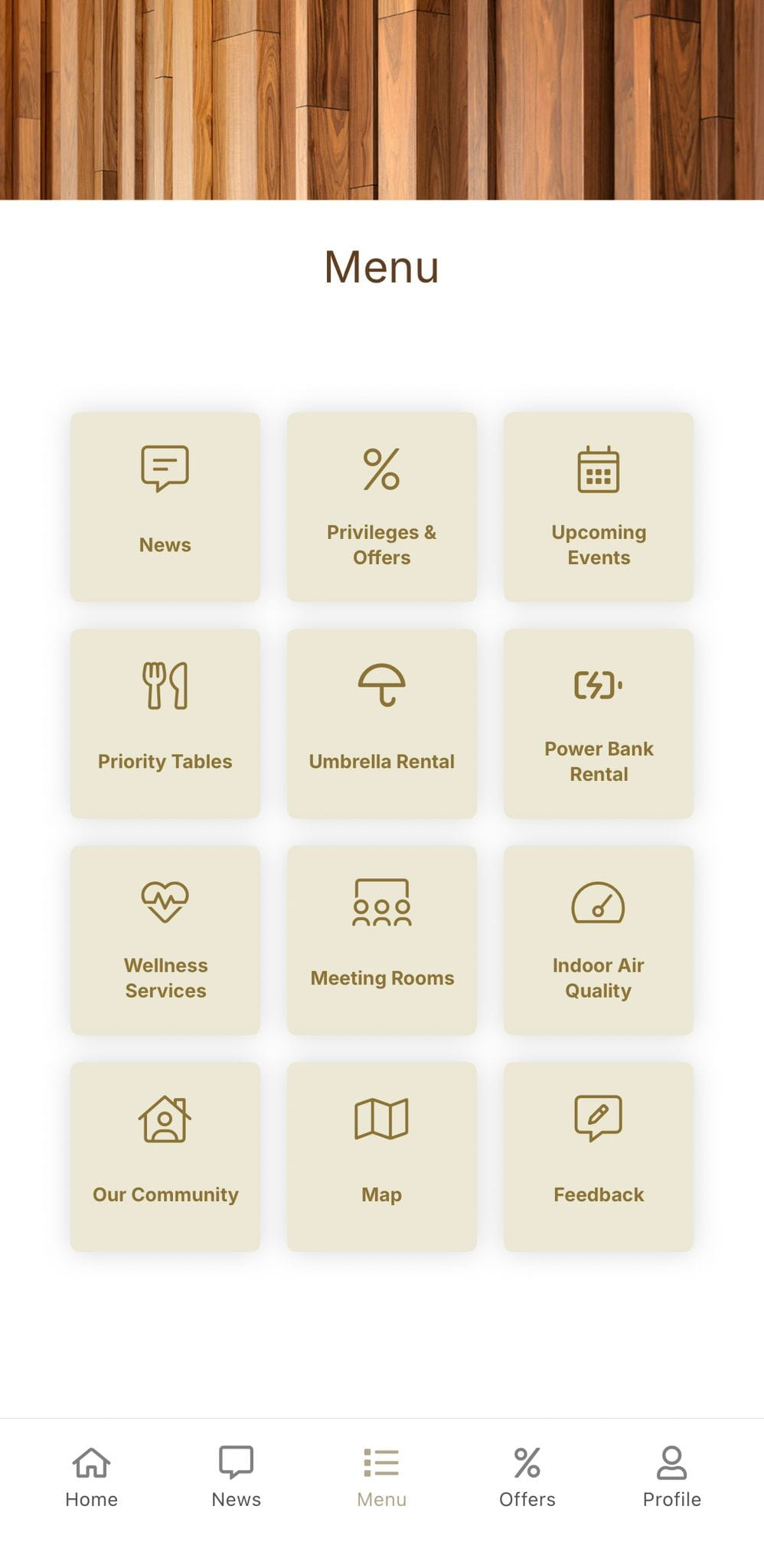Image resolution: width=764 pixels, height=1568 pixels.
Task: Open the News tile in the grid
Action: click(165, 507)
